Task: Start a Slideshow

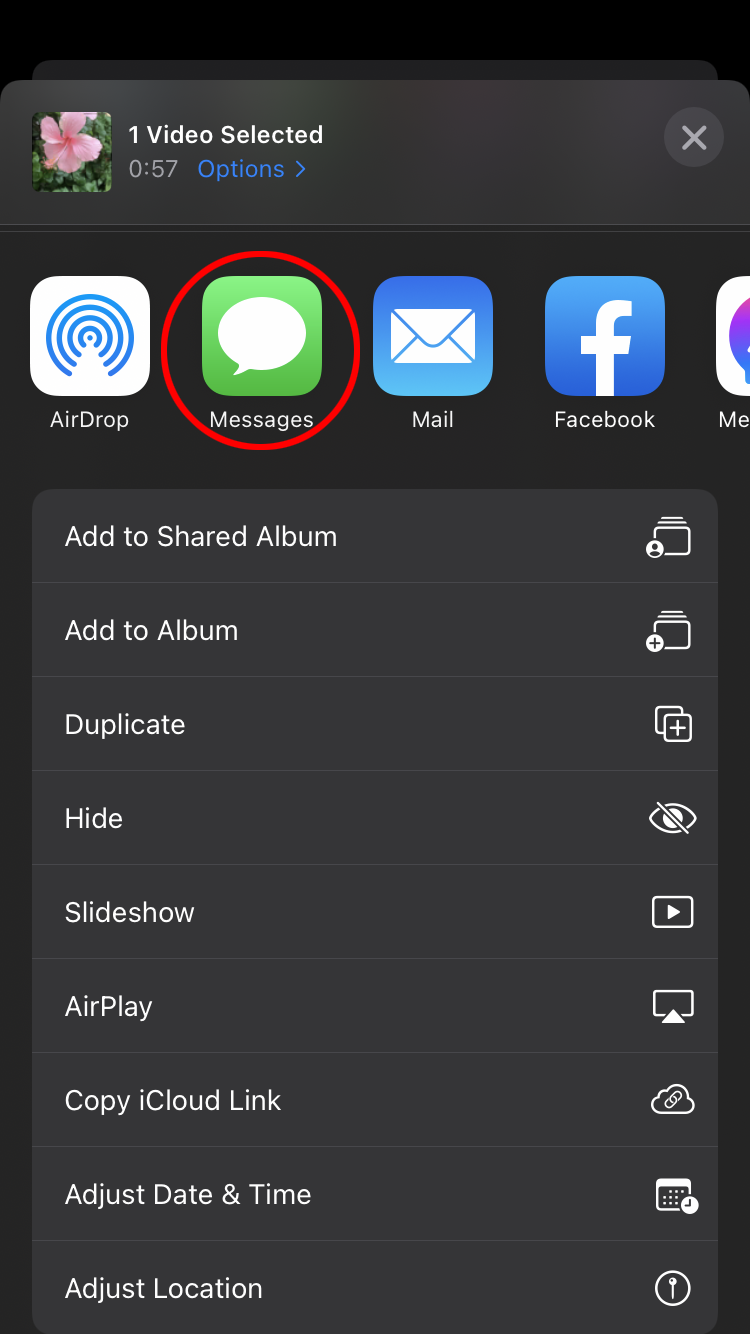Action: point(375,912)
